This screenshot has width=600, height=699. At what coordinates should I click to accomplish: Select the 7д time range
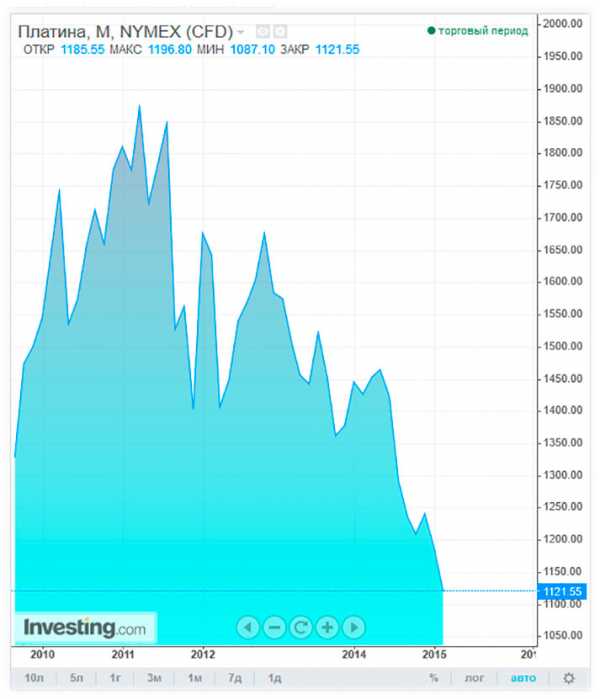point(235,678)
